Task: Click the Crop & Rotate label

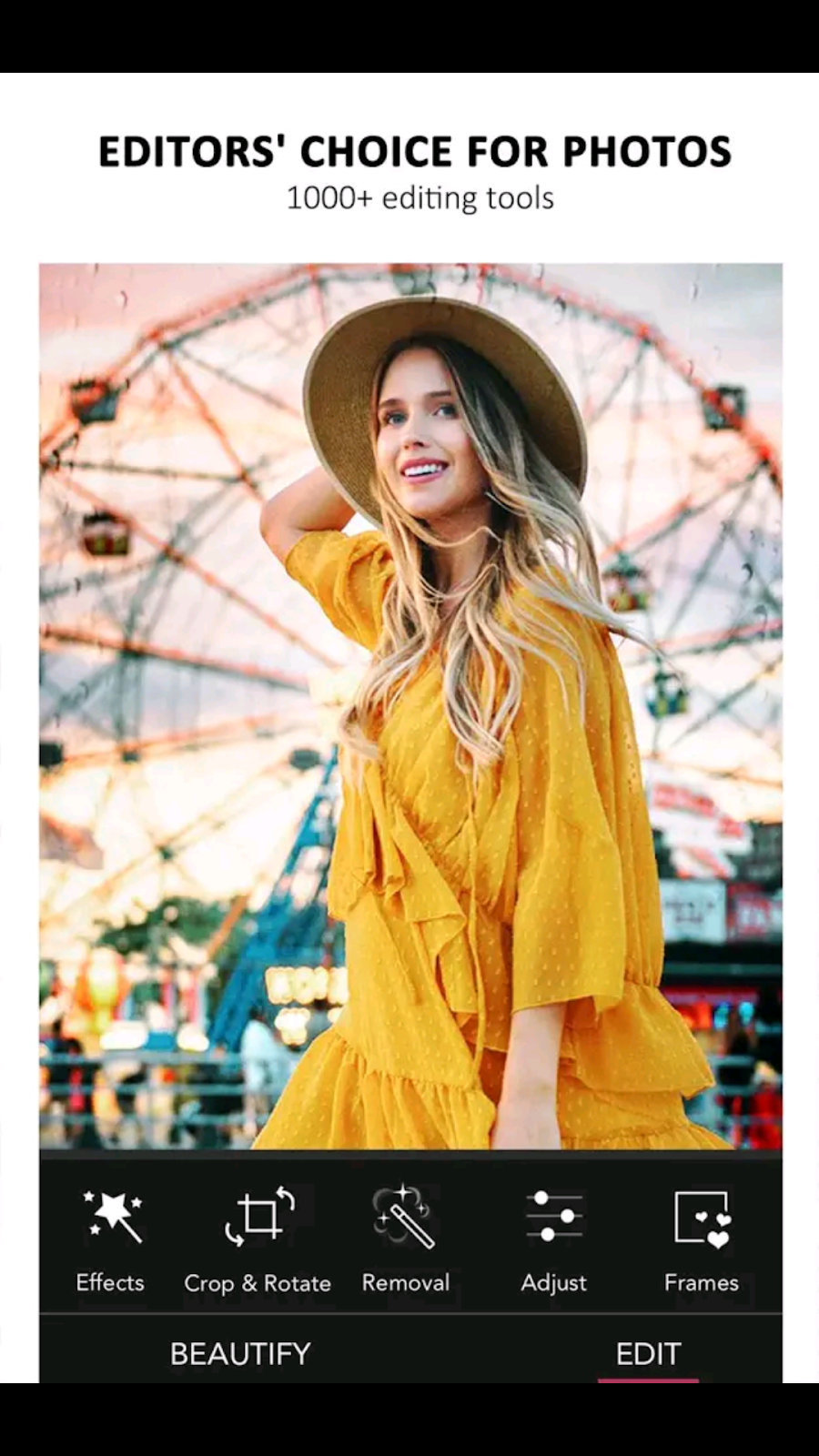Action: tap(258, 1283)
